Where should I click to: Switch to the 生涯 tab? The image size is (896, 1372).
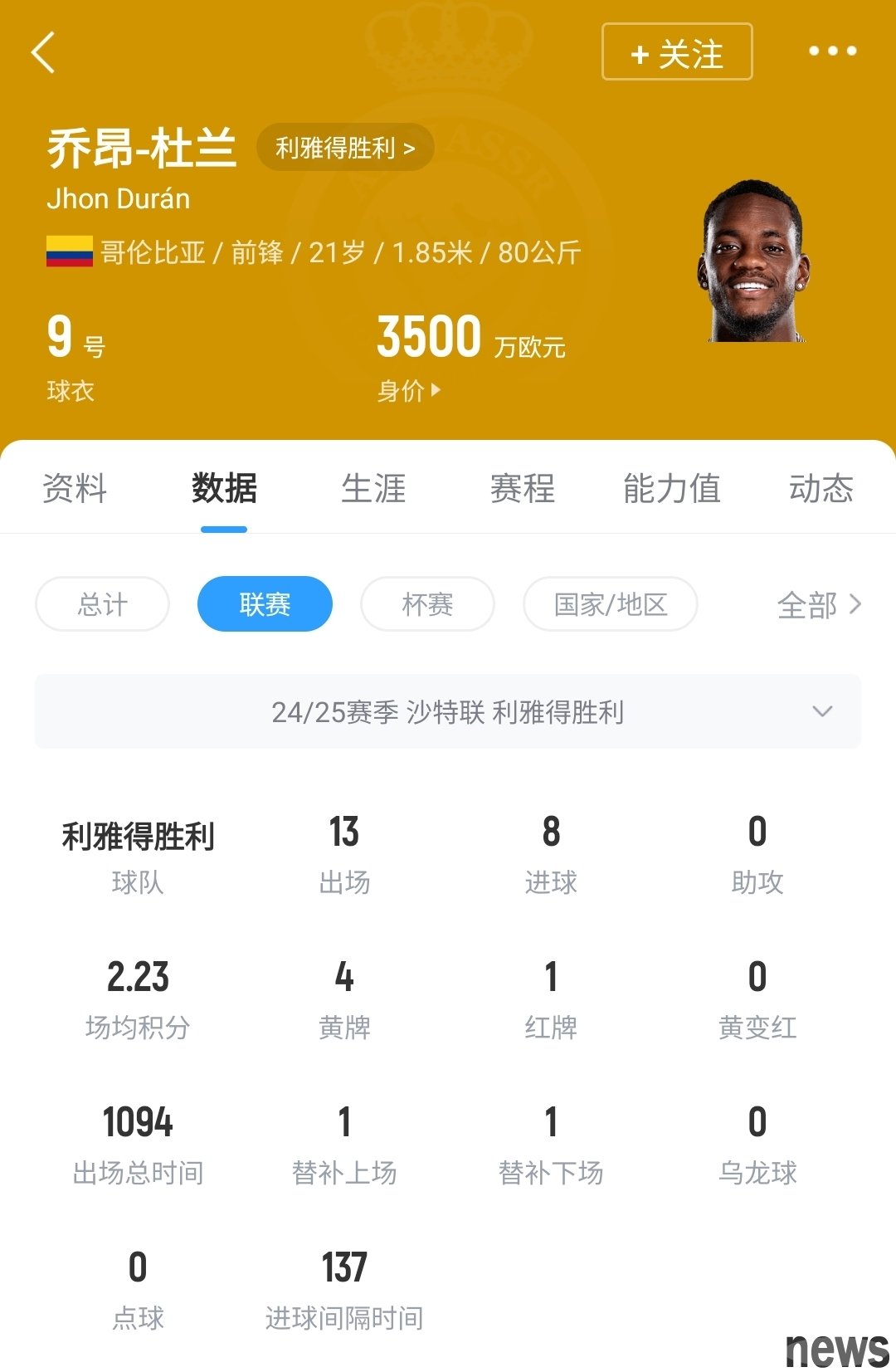click(x=373, y=488)
